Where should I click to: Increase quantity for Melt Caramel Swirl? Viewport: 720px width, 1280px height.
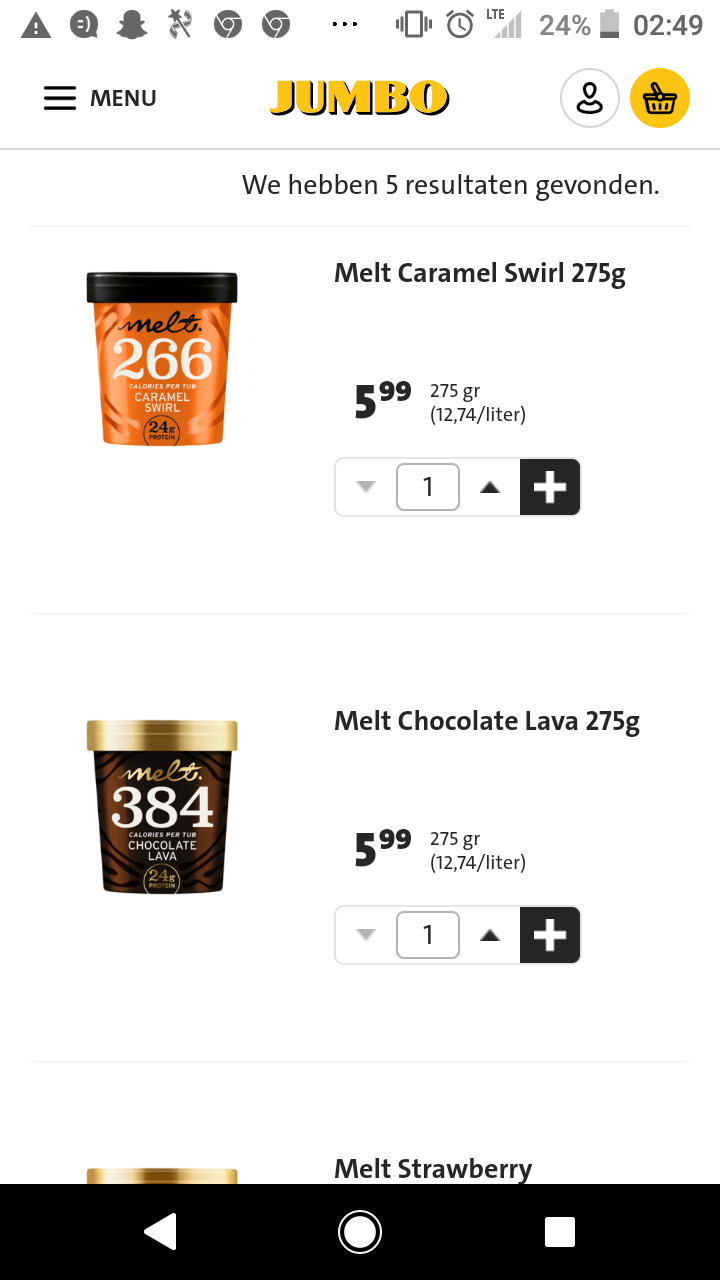tap(489, 487)
